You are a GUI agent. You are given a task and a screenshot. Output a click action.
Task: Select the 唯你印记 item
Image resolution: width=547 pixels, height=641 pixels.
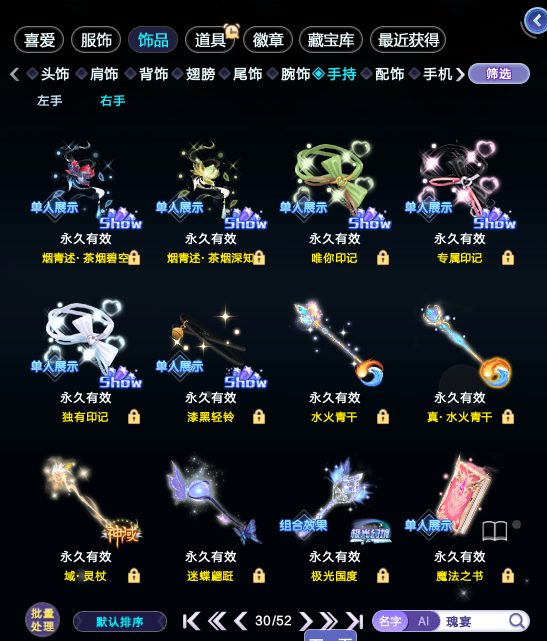click(334, 200)
